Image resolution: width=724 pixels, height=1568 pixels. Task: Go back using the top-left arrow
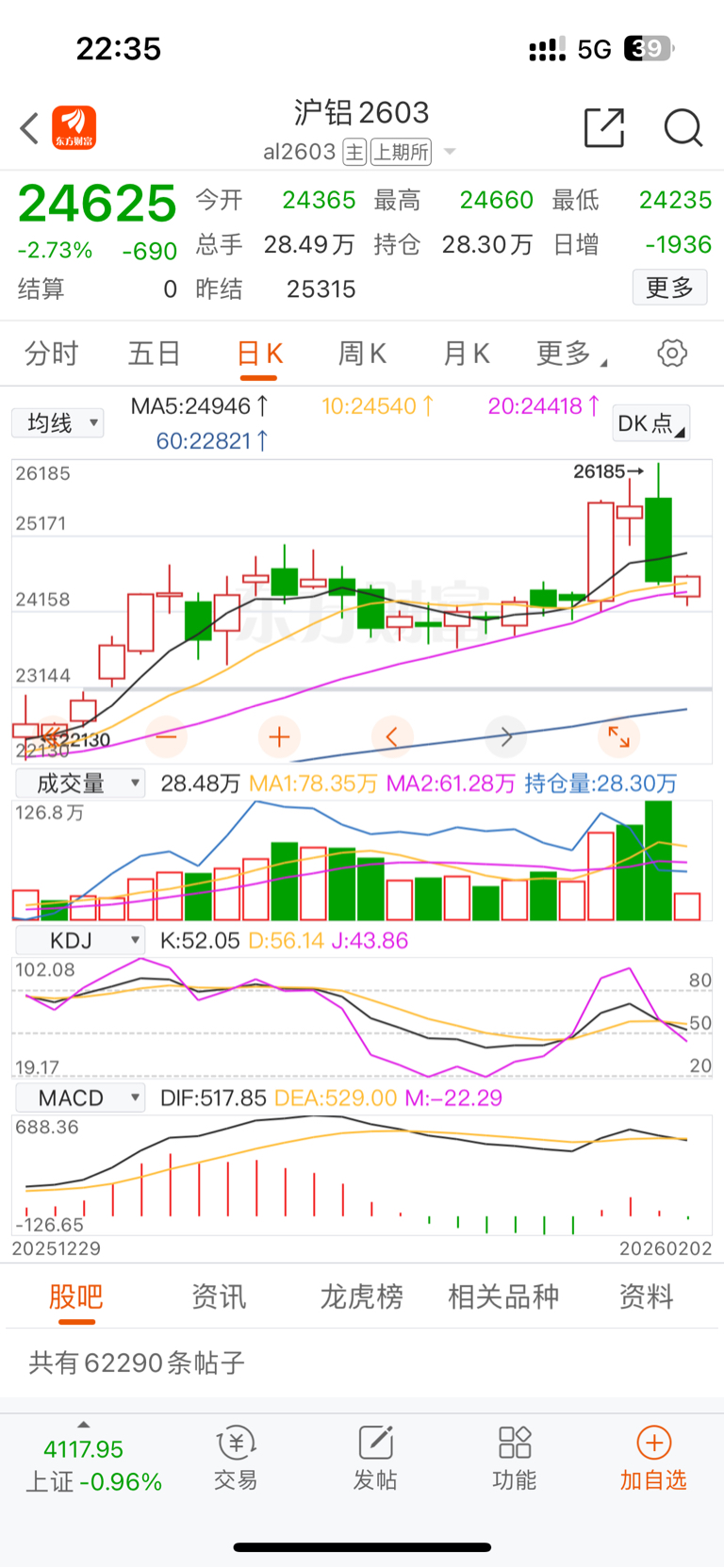point(30,128)
